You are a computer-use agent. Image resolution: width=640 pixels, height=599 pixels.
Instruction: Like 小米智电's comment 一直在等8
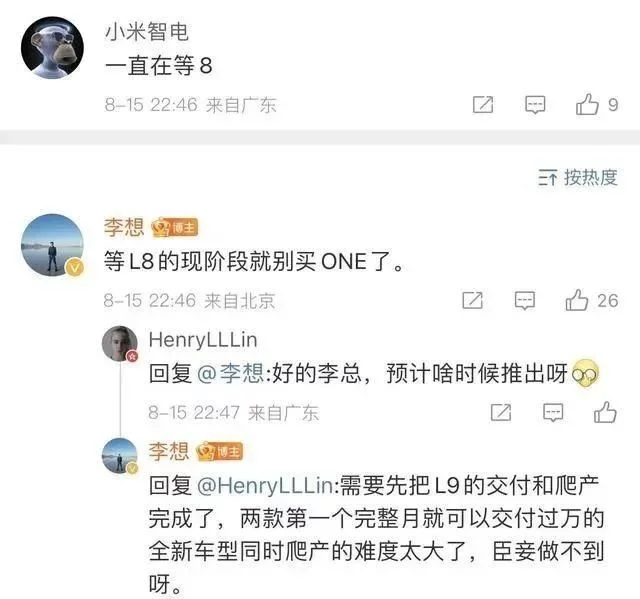(587, 104)
